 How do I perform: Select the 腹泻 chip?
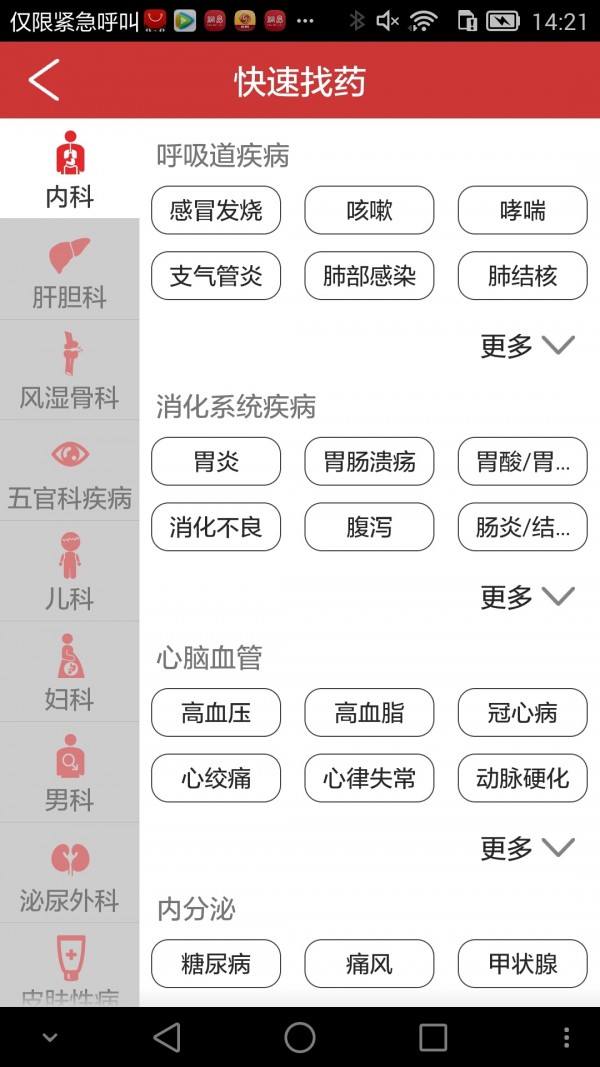(369, 526)
